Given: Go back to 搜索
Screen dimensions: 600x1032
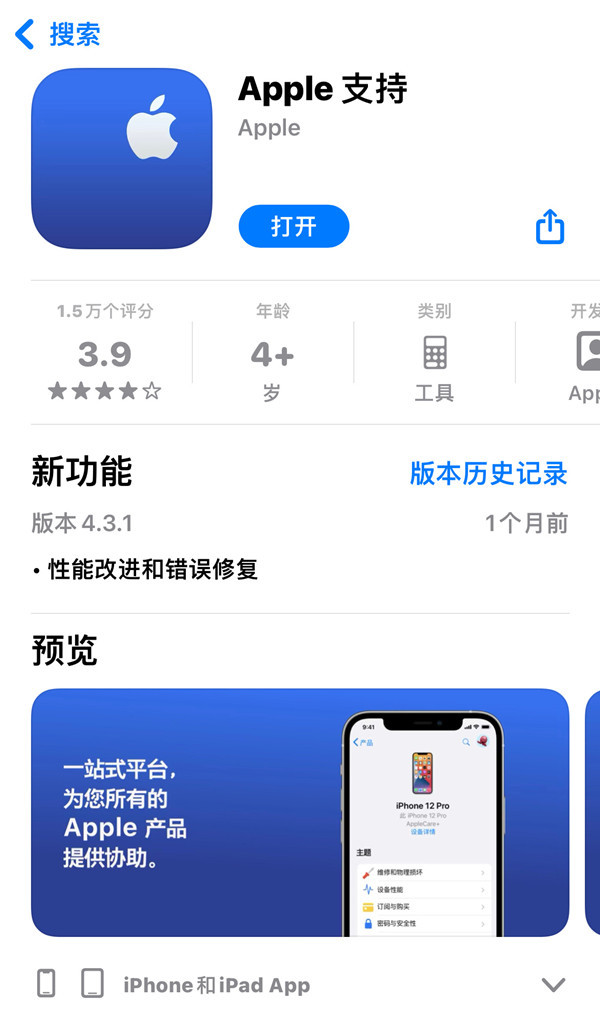Looking at the screenshot, I should (x=58, y=35).
